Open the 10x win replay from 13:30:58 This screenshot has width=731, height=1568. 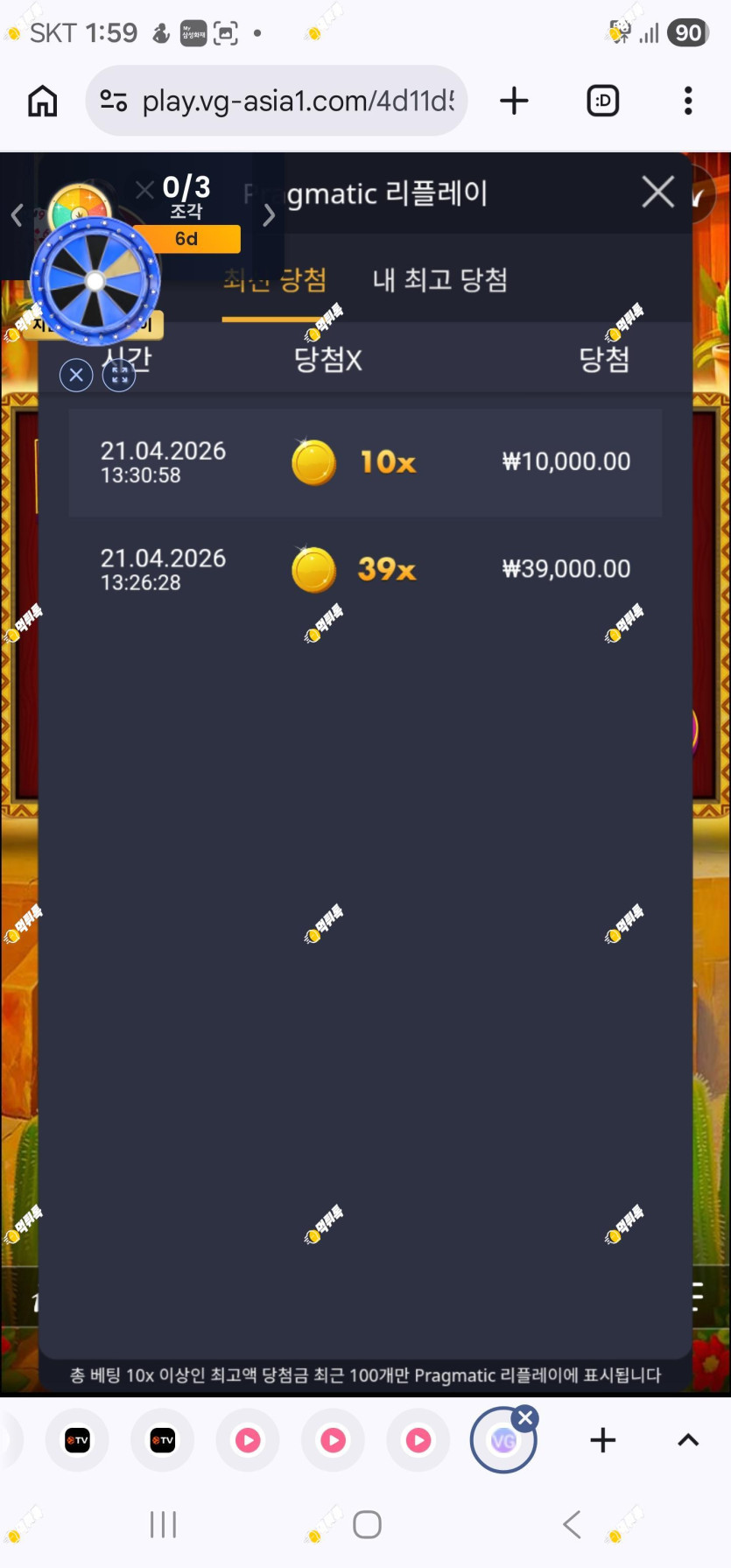click(365, 462)
